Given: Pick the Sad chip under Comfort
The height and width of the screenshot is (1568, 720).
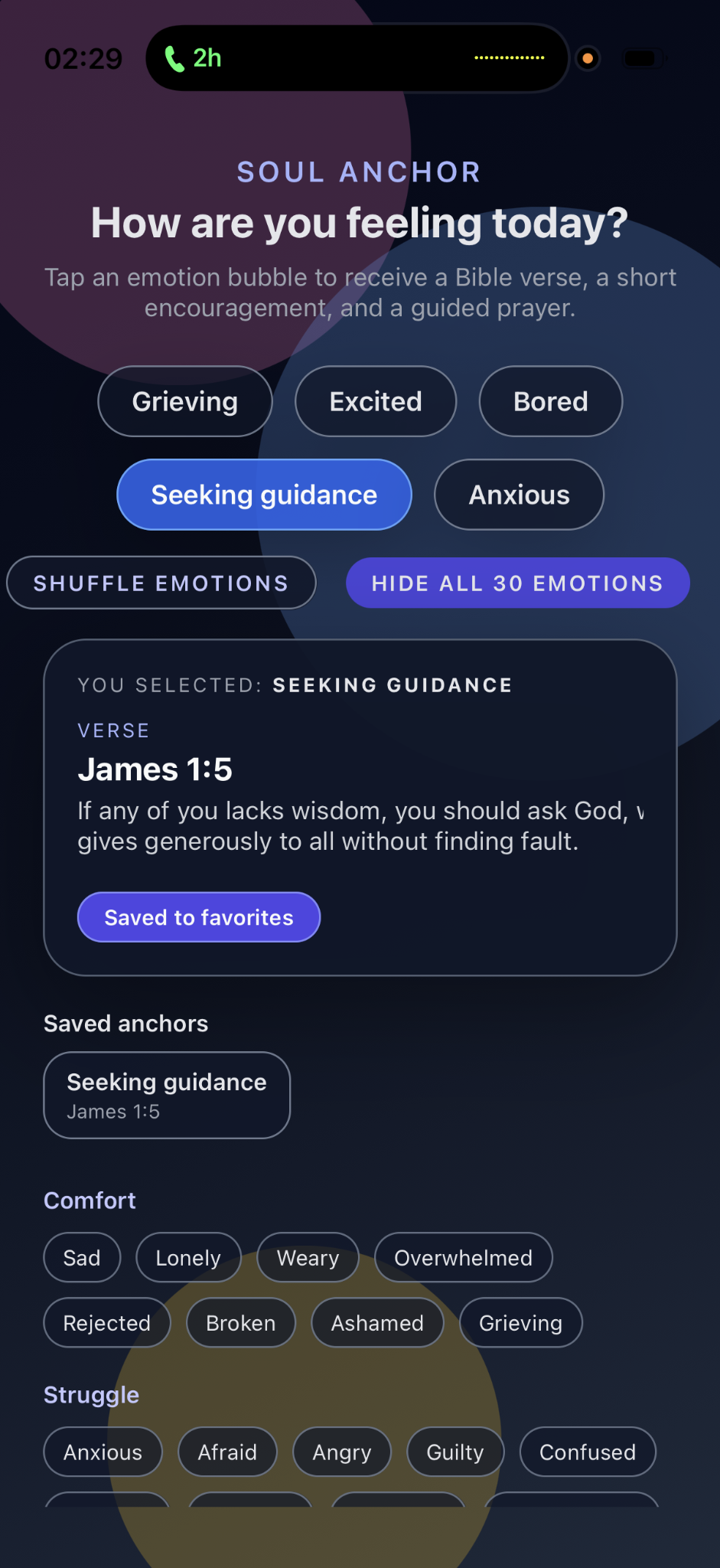Looking at the screenshot, I should (x=82, y=1257).
